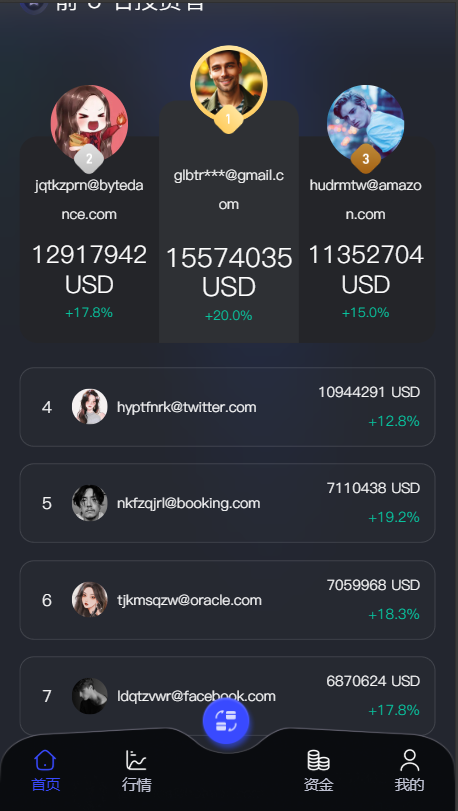The width and height of the screenshot is (458, 811).
Task: Open investor hyptfnrk@twitter.com row
Action: pyautogui.click(x=227, y=407)
